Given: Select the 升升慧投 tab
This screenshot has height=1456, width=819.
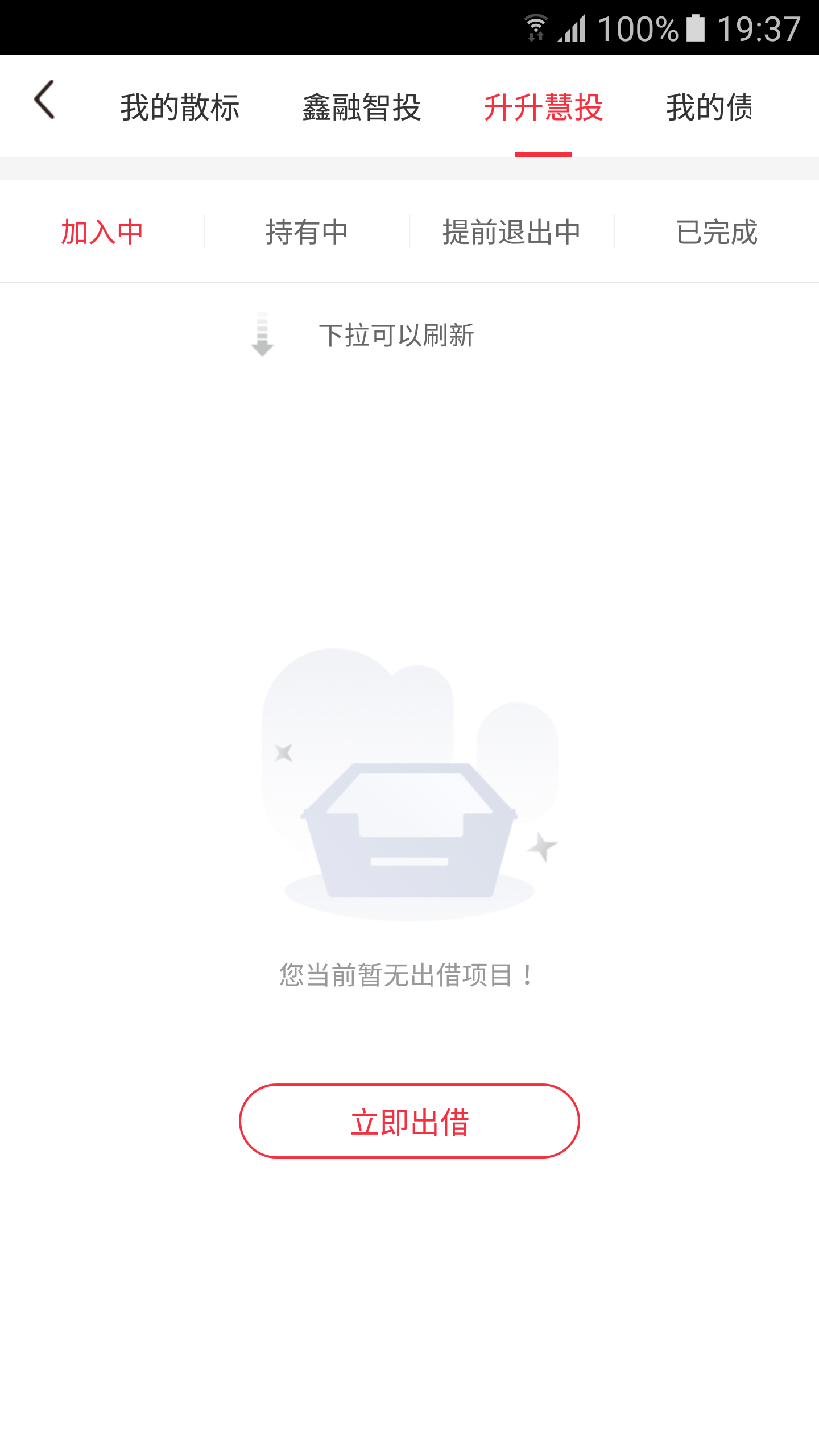Looking at the screenshot, I should pyautogui.click(x=544, y=106).
